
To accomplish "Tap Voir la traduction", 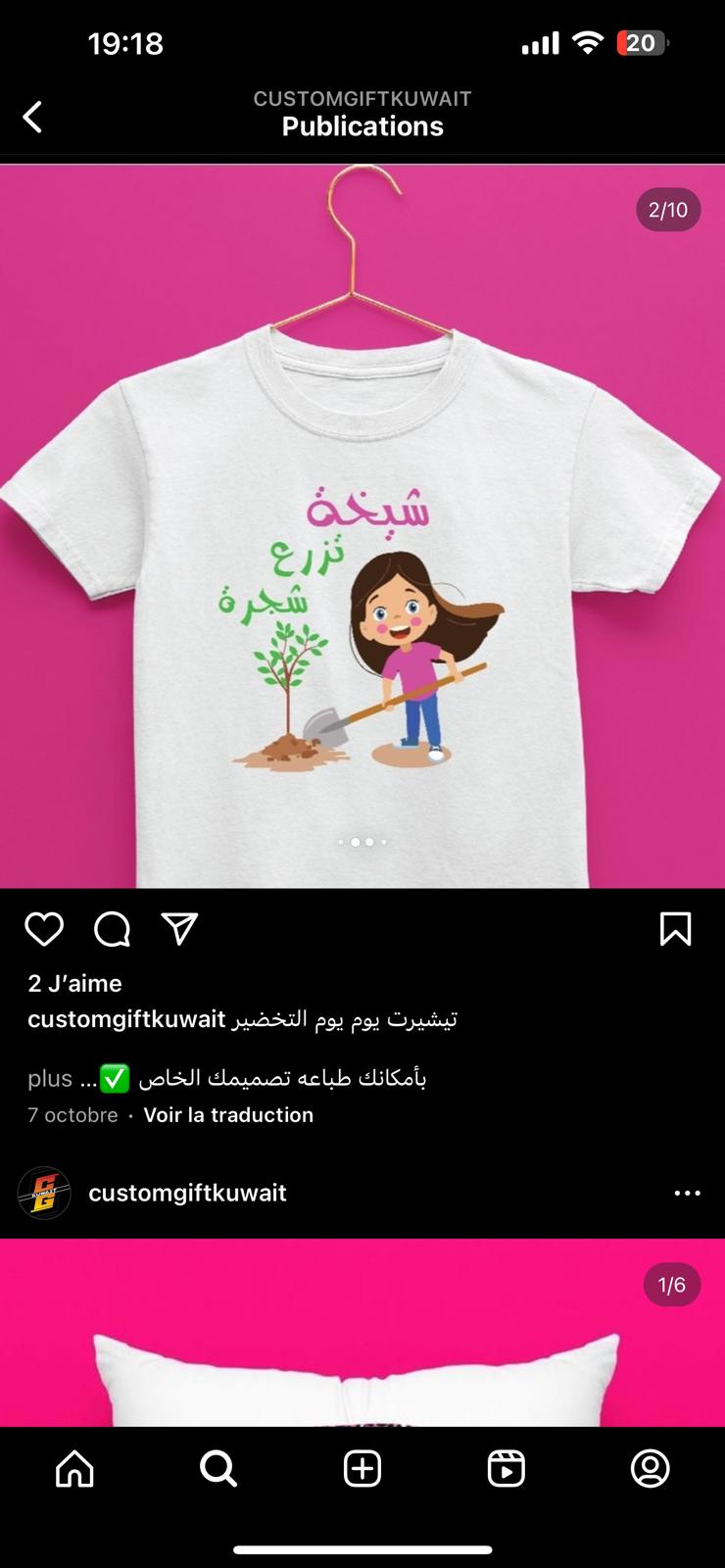I will point(228,1114).
